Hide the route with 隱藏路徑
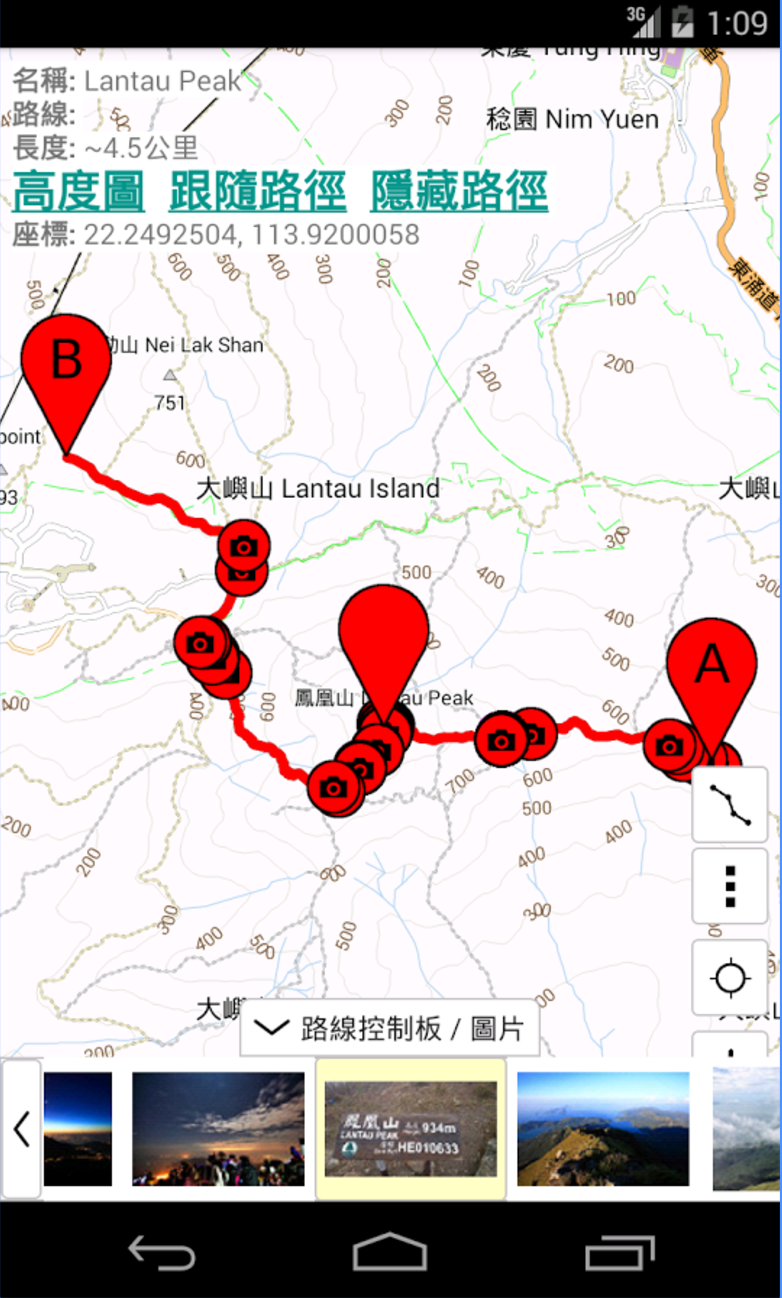 point(459,190)
